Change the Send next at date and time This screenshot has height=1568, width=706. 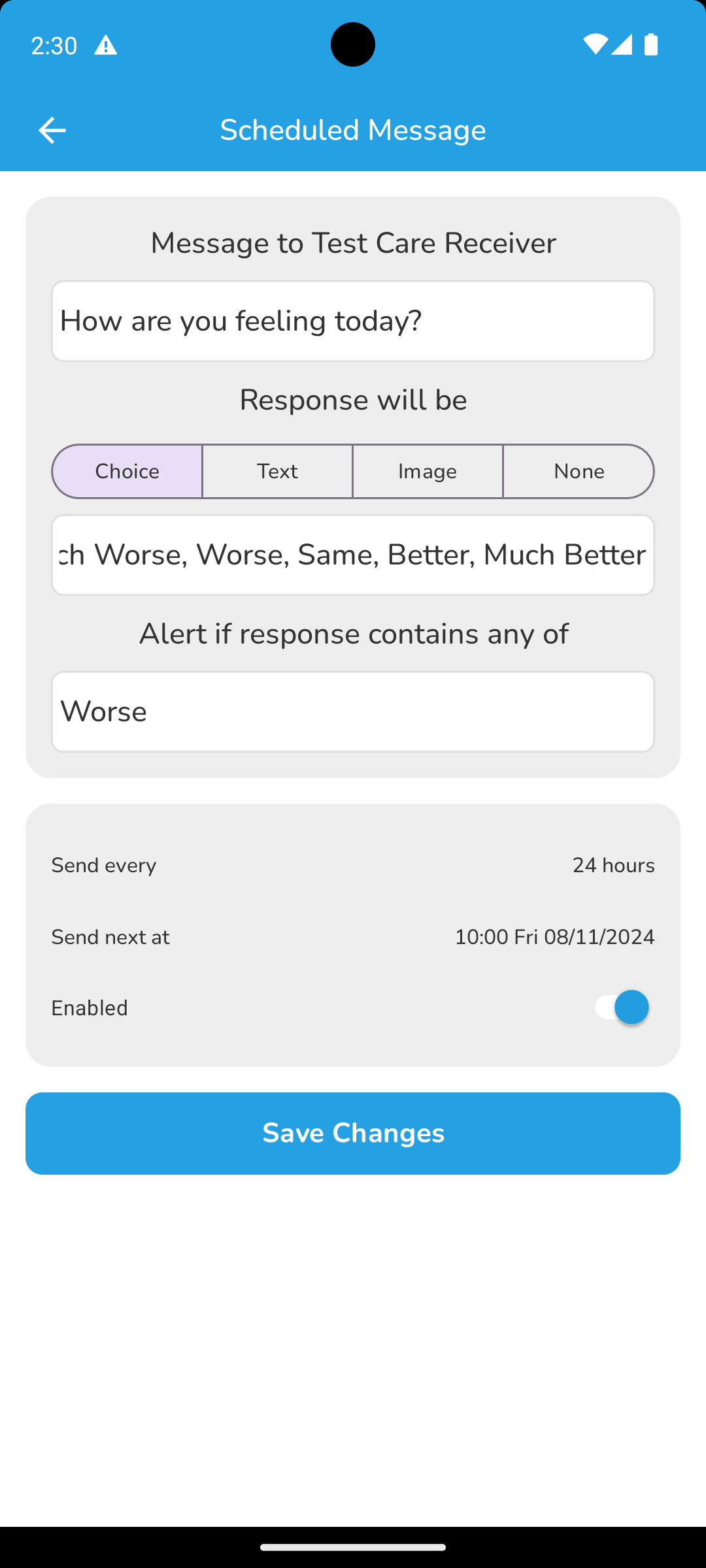(x=353, y=937)
